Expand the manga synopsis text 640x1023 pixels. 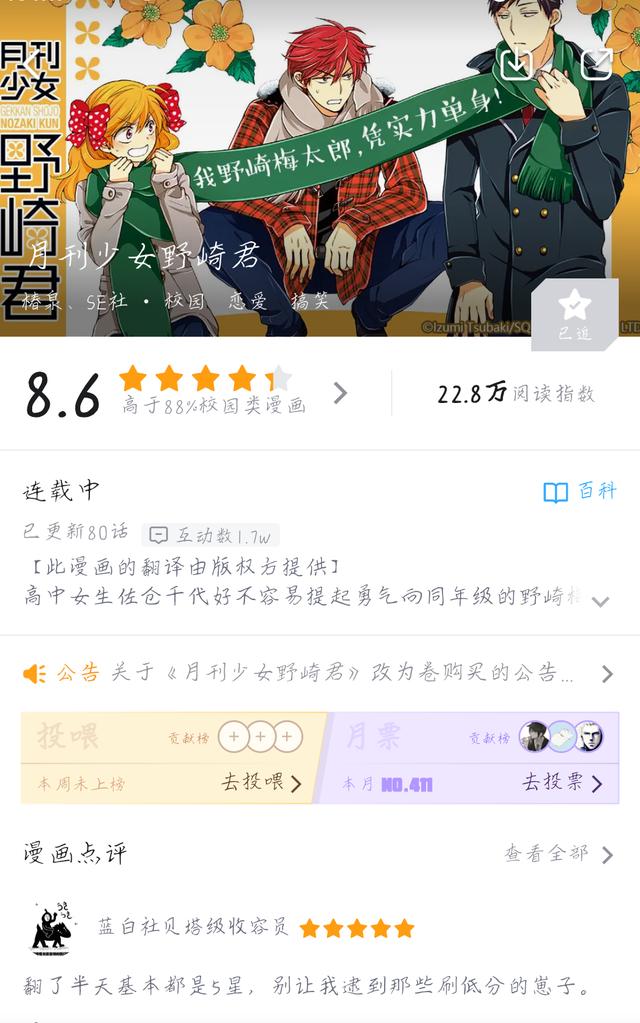click(600, 600)
